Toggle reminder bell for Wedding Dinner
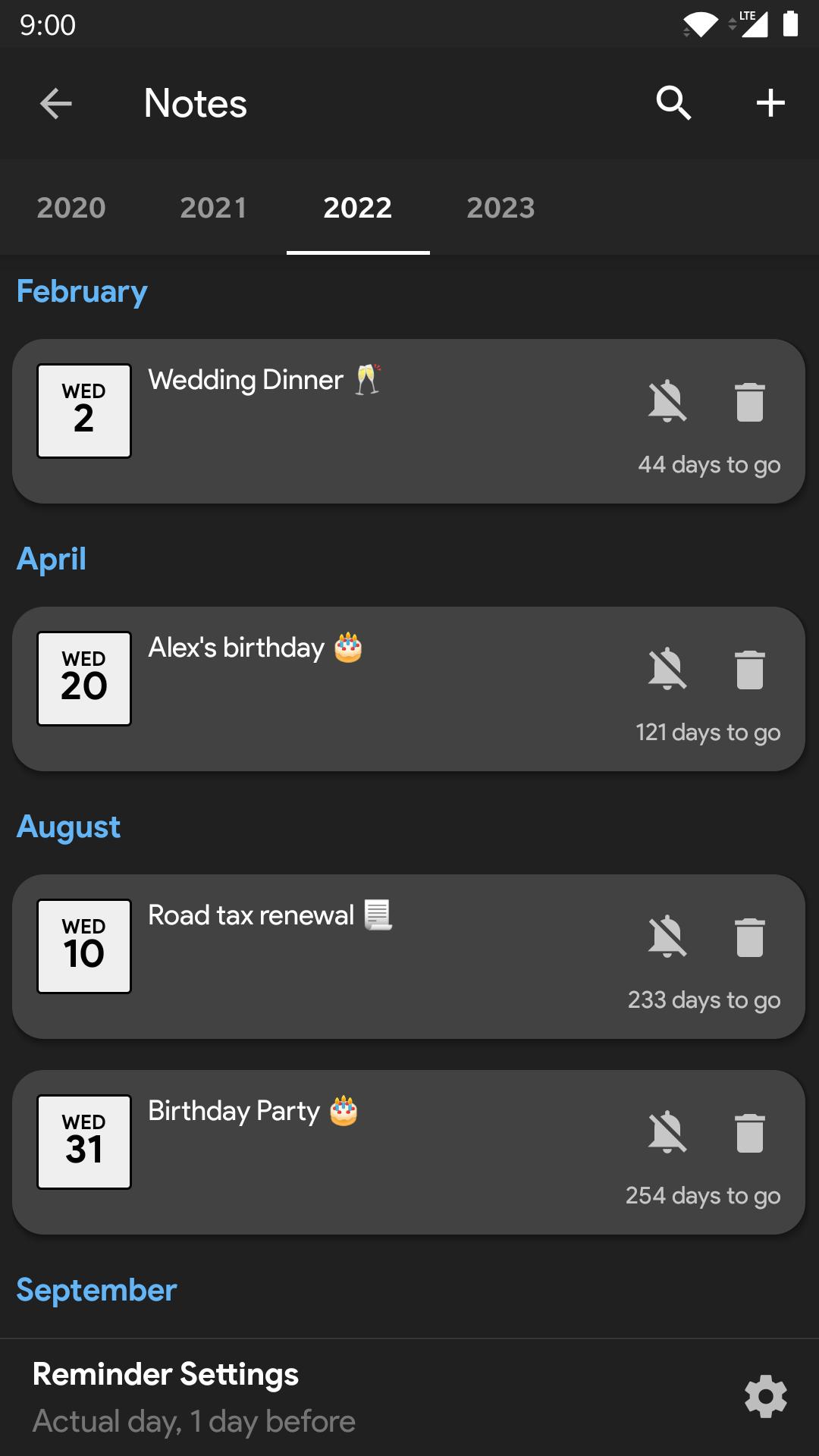 [667, 401]
